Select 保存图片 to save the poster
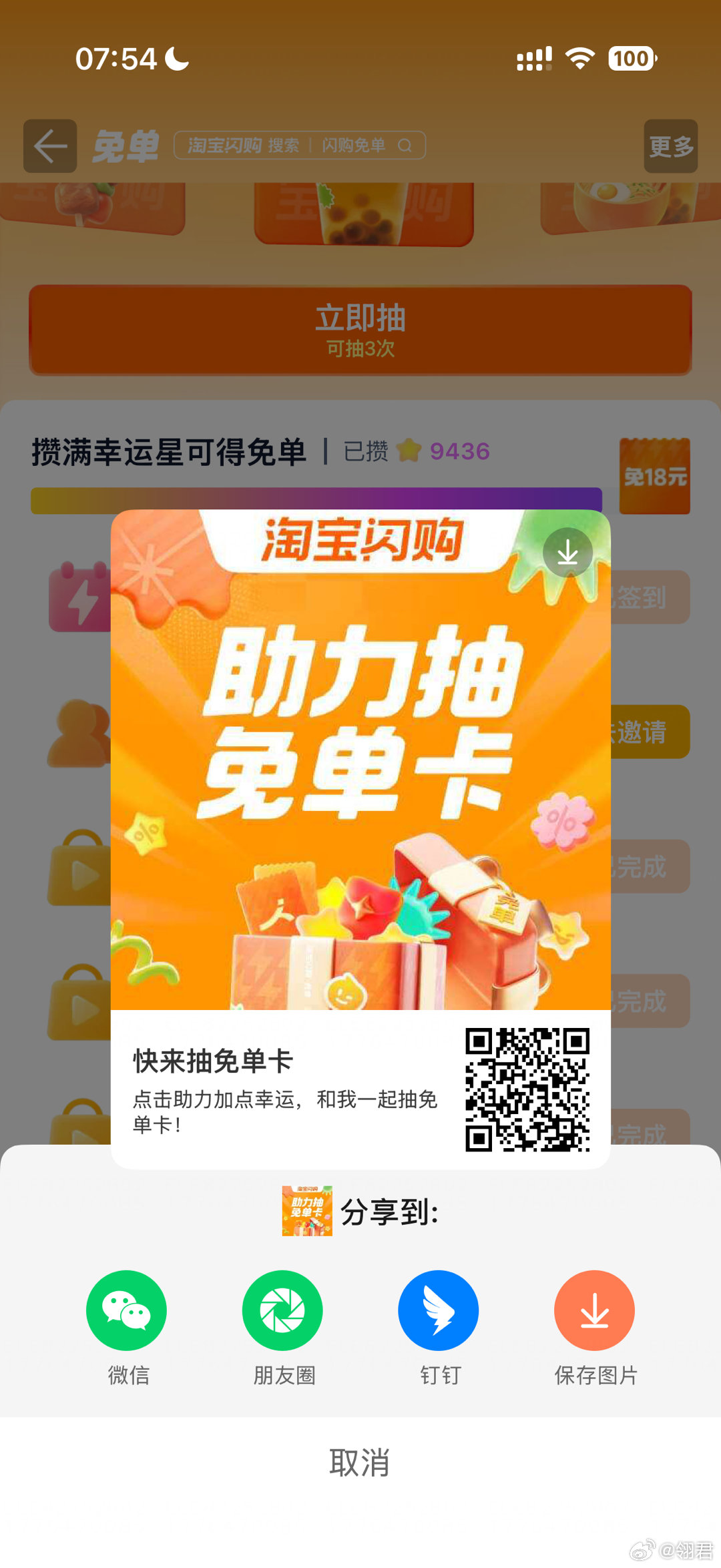The image size is (721, 1568). [x=594, y=1310]
